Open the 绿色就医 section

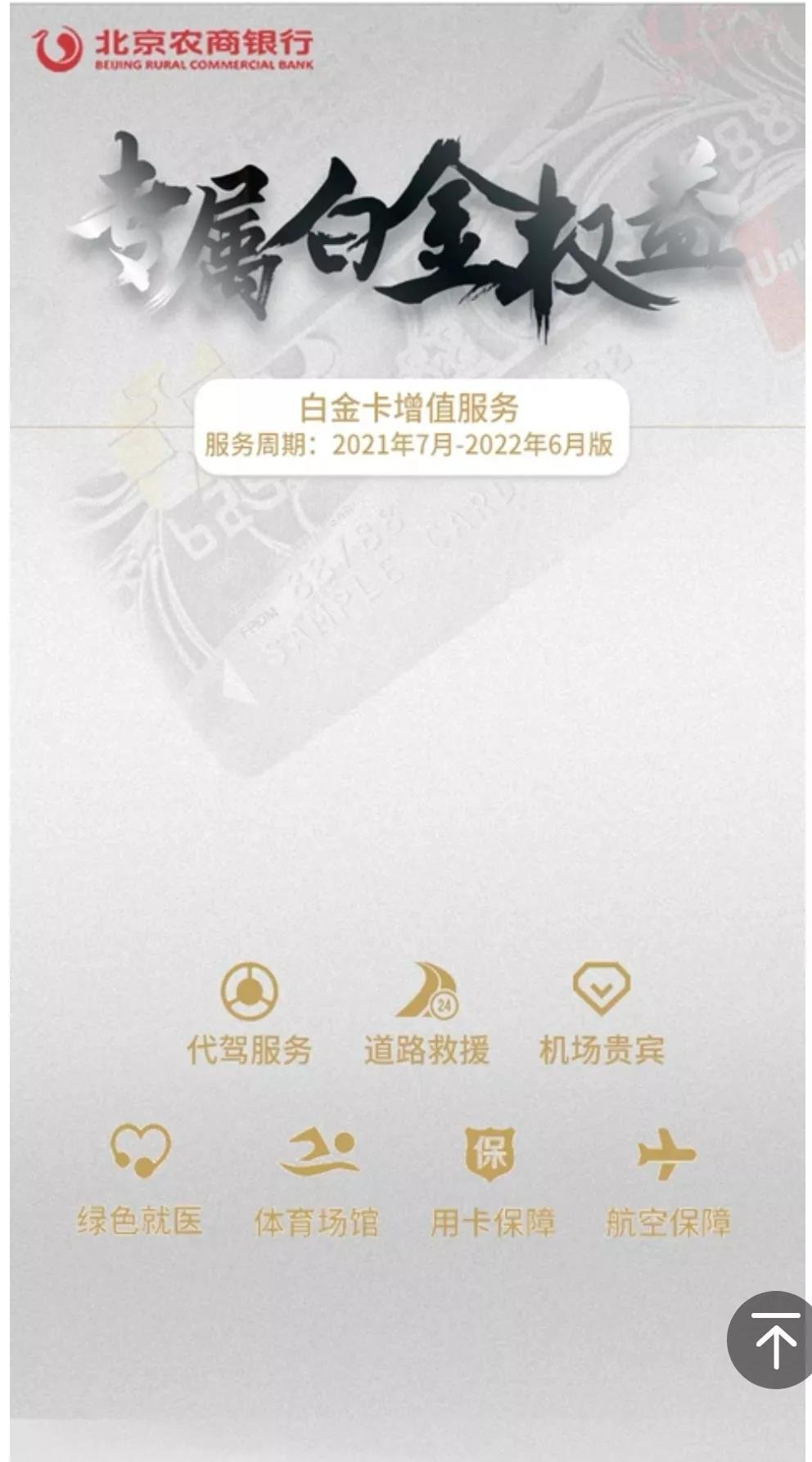pyautogui.click(x=140, y=1179)
